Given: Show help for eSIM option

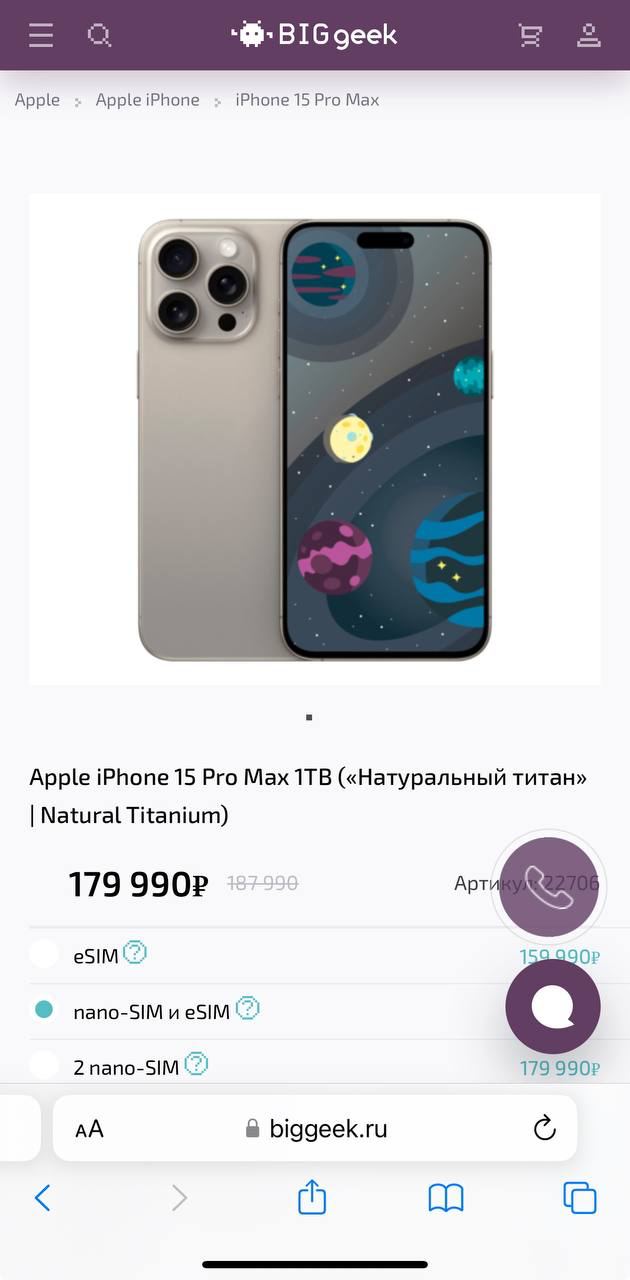Looking at the screenshot, I should pos(135,952).
